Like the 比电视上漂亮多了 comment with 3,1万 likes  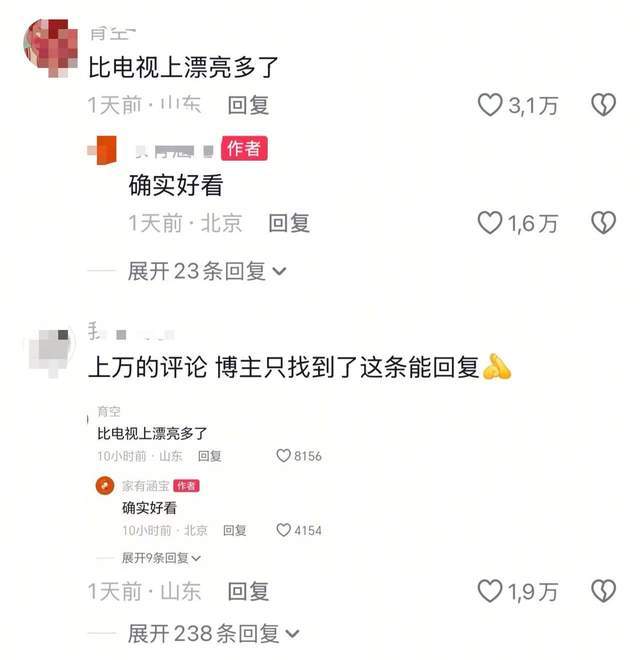490,105
